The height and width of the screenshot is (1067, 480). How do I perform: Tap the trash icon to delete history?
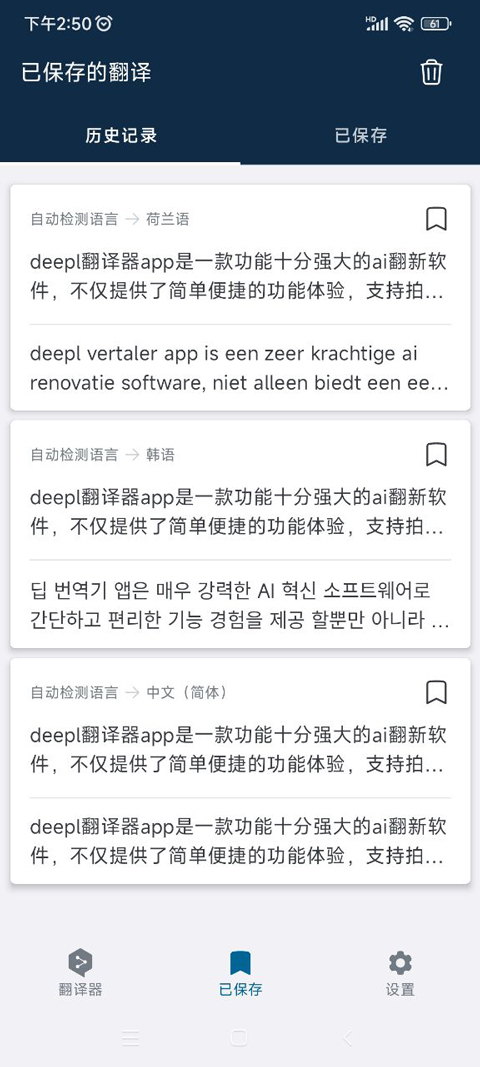point(432,72)
